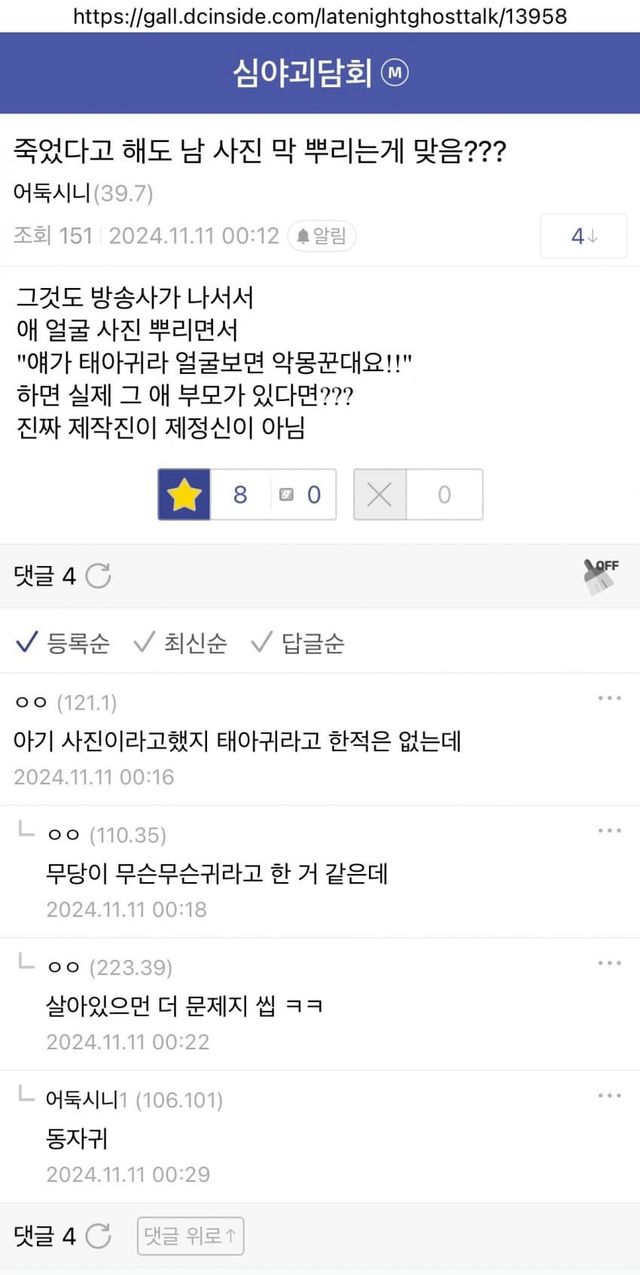Toggle the comment cleaner OFF brush icon

(x=600, y=576)
